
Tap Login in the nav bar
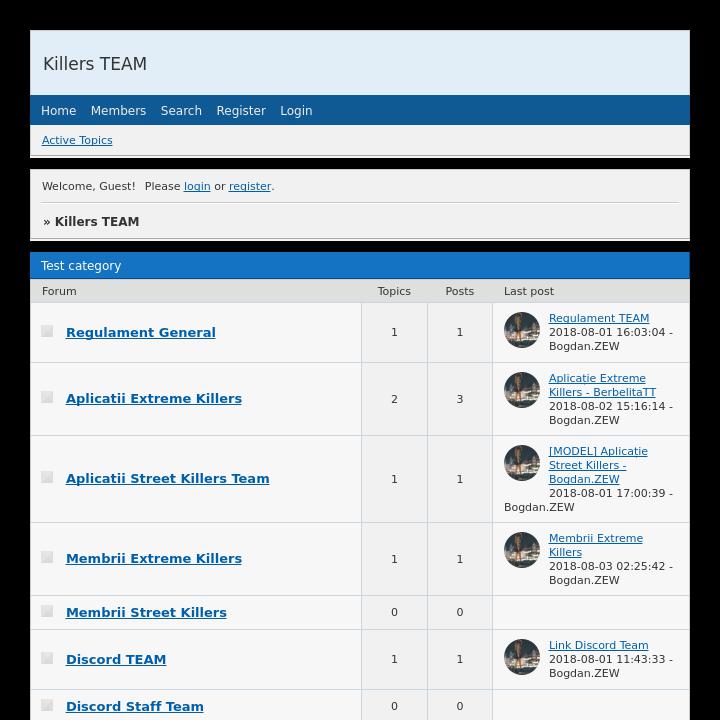[296, 111]
